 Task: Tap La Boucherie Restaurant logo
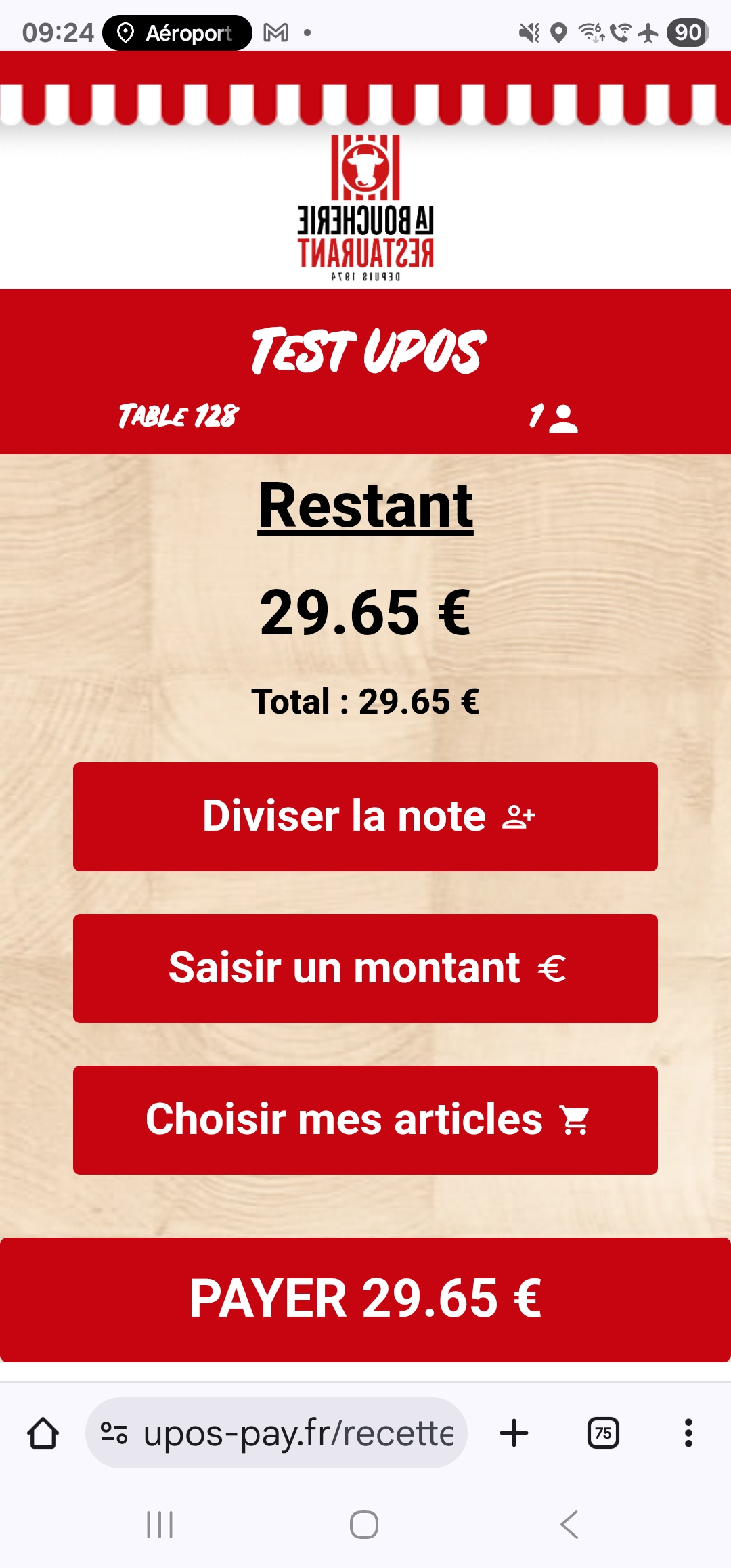point(365,203)
